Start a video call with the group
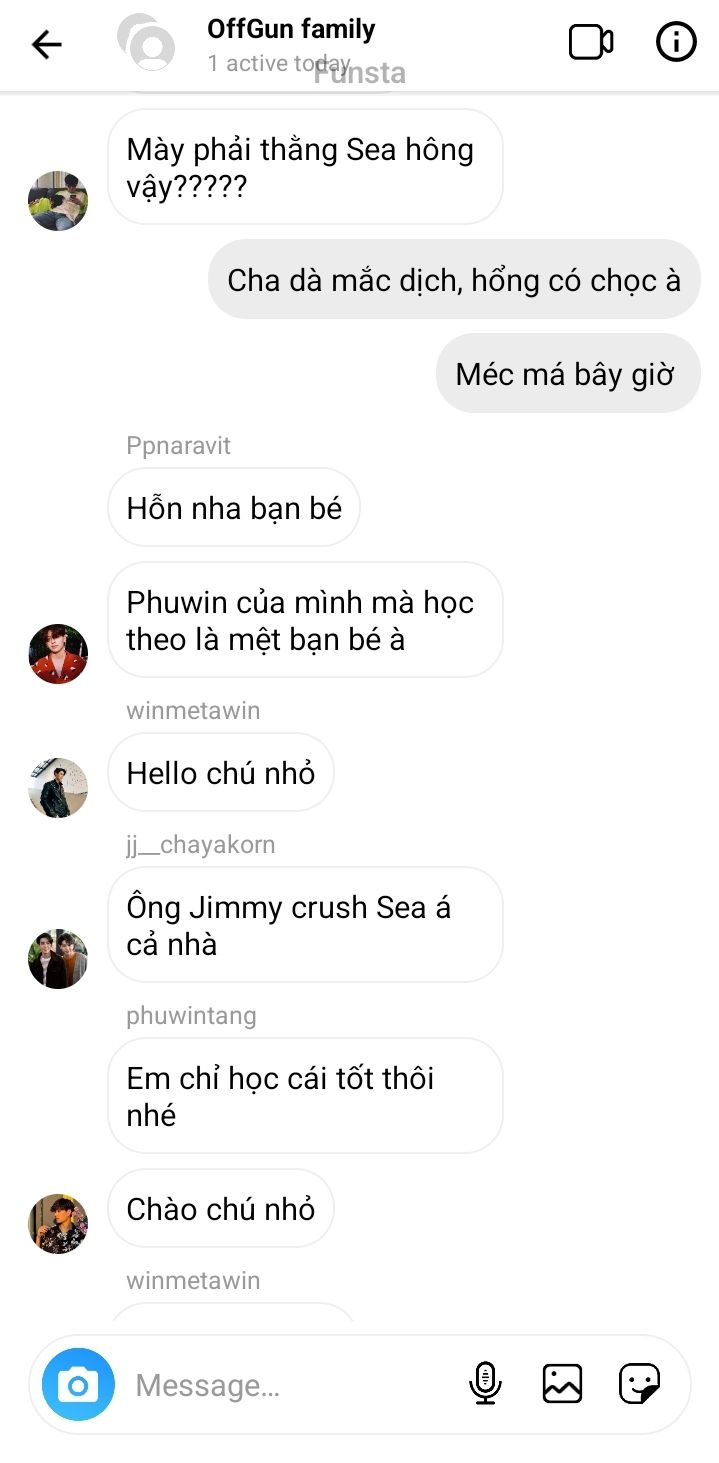The height and width of the screenshot is (1463, 719). [x=590, y=42]
